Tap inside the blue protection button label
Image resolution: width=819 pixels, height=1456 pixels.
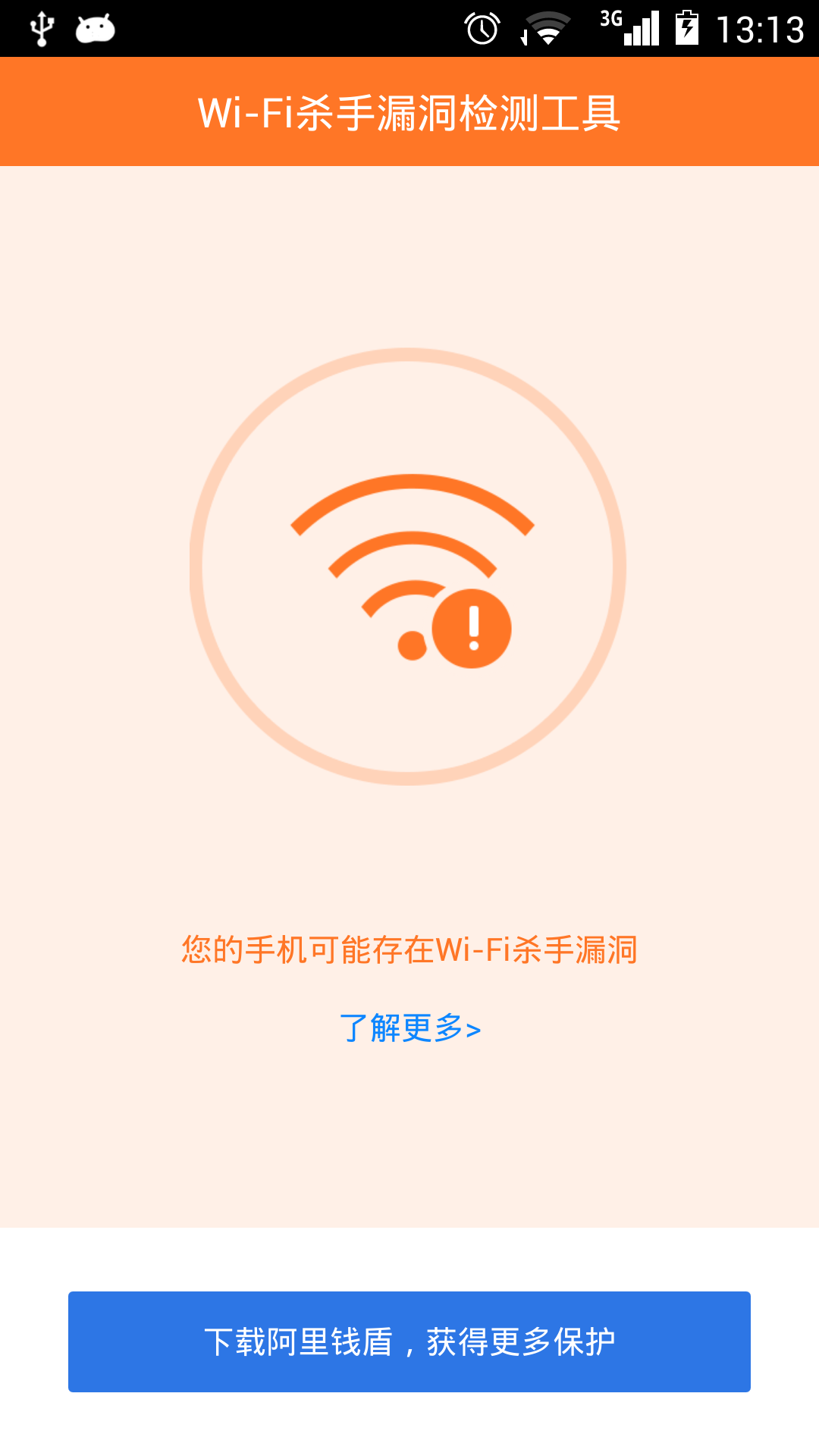pos(409,1339)
